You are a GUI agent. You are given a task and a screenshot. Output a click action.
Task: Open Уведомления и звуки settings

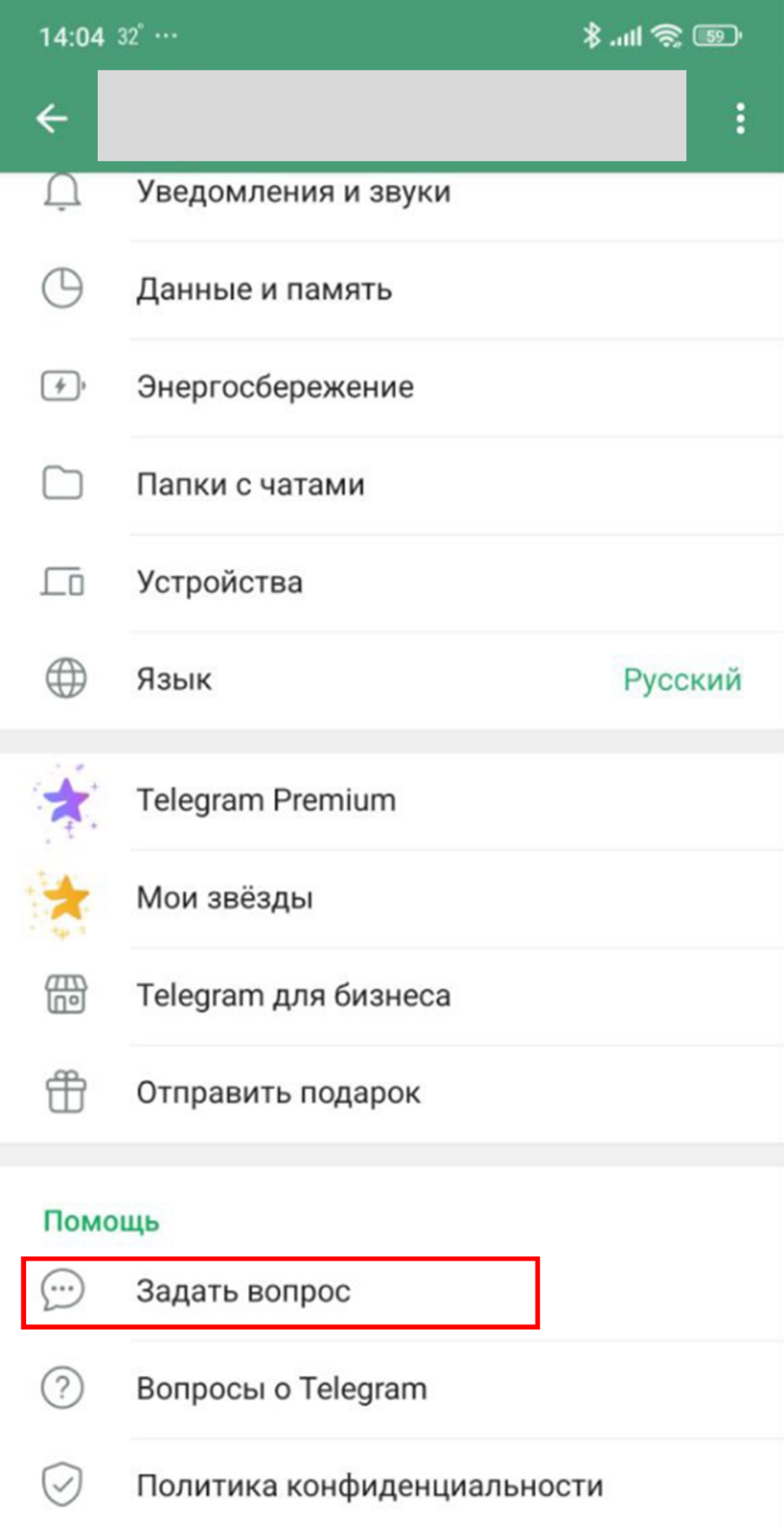click(x=293, y=193)
